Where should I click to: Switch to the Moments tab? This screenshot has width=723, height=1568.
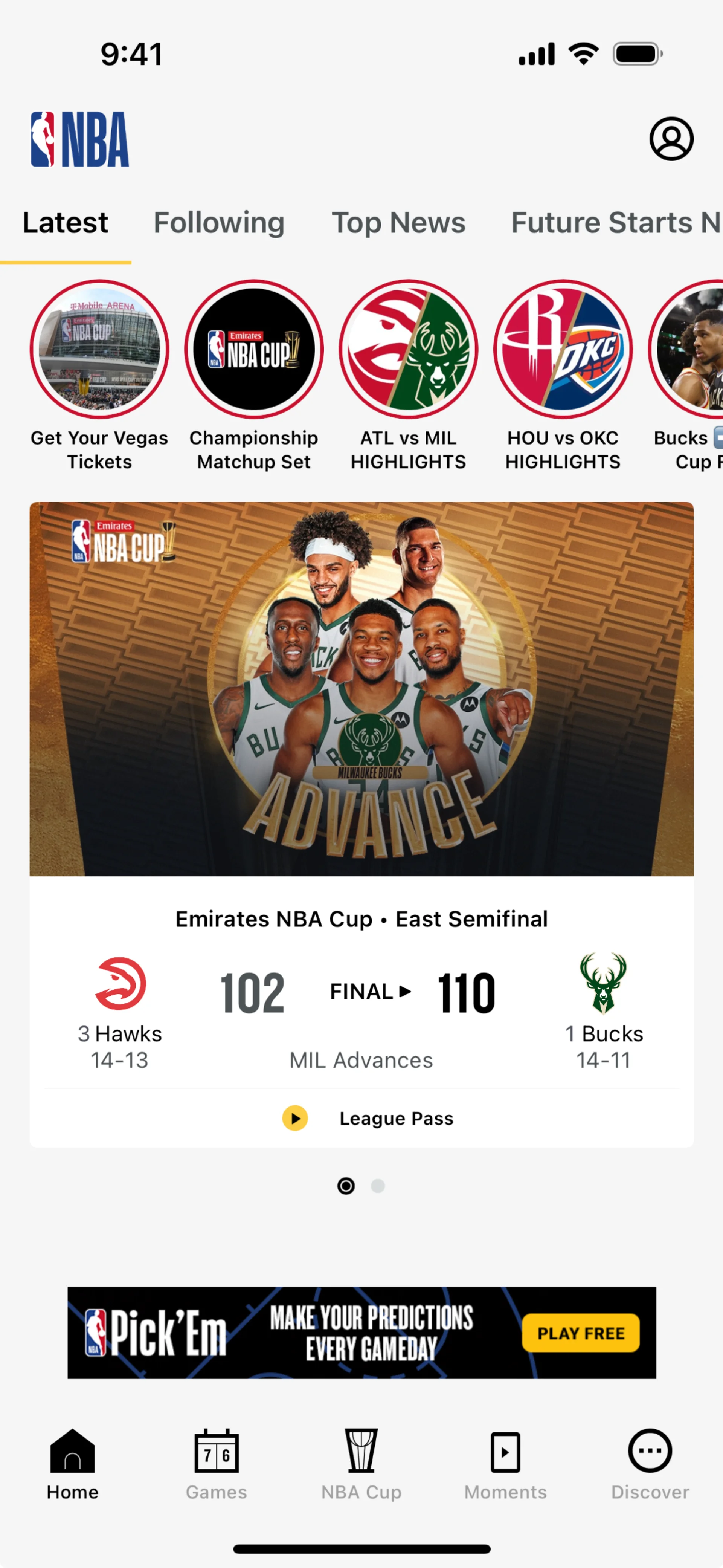[x=505, y=1464]
